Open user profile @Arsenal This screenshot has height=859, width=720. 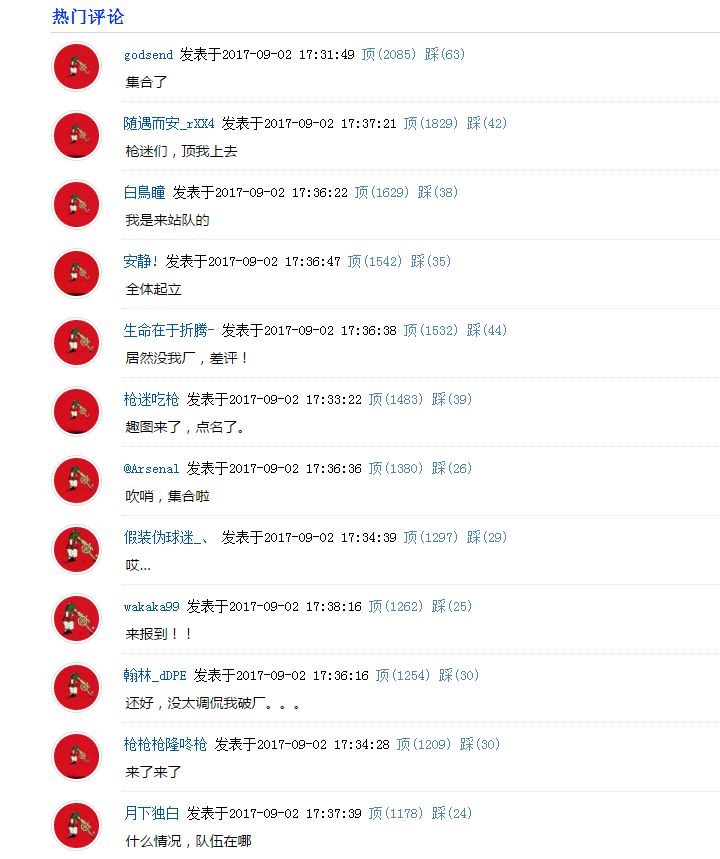point(151,469)
